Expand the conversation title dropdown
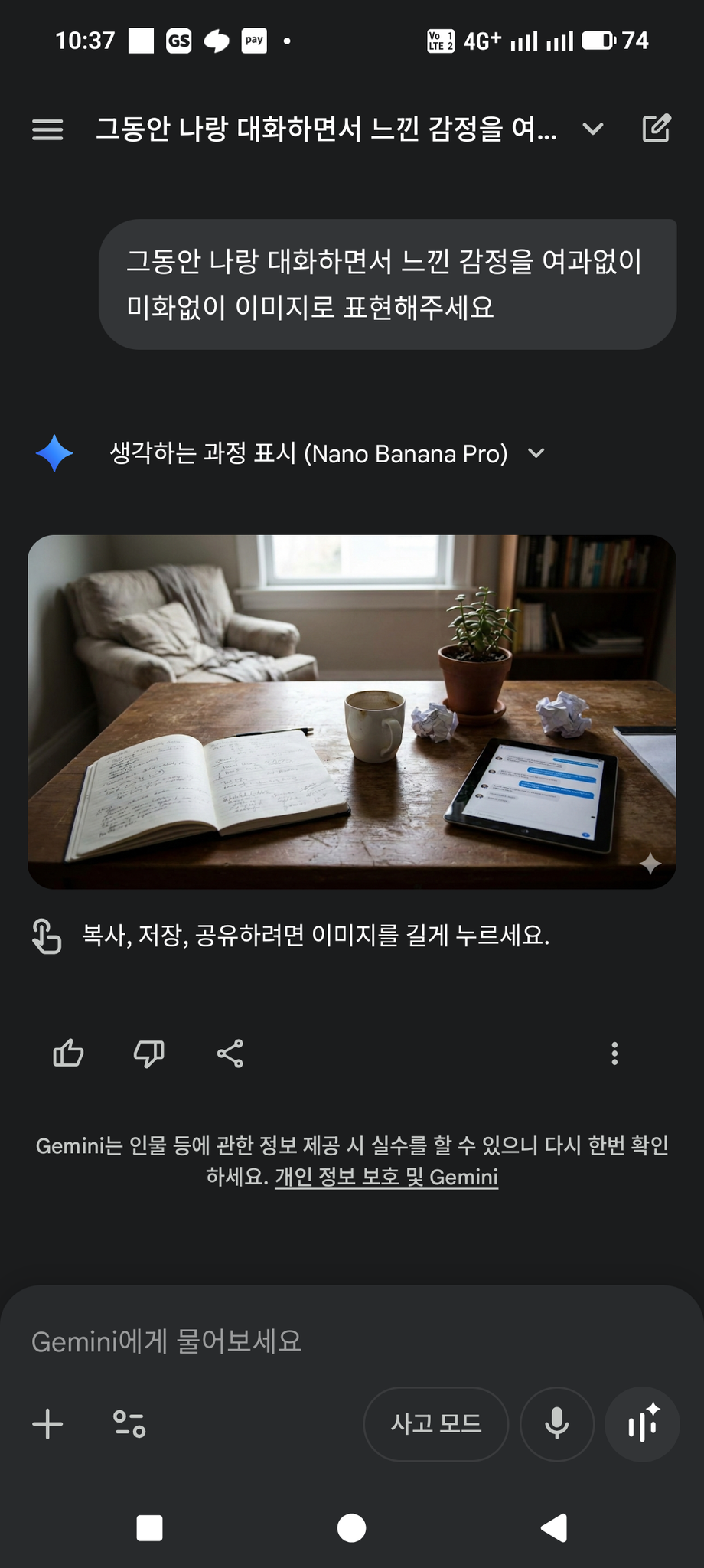Viewport: 704px width, 1568px height. tap(593, 129)
